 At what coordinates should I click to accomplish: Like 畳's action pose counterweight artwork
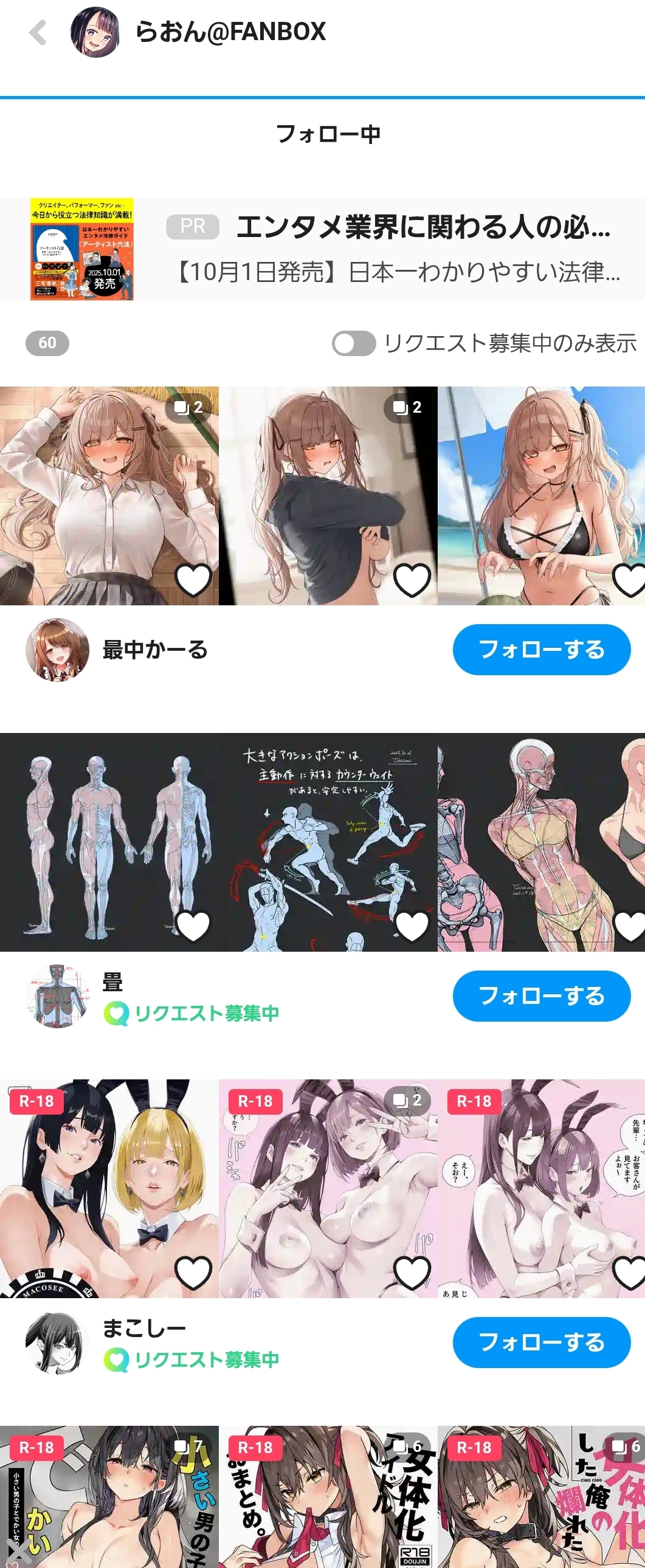pyautogui.click(x=412, y=926)
